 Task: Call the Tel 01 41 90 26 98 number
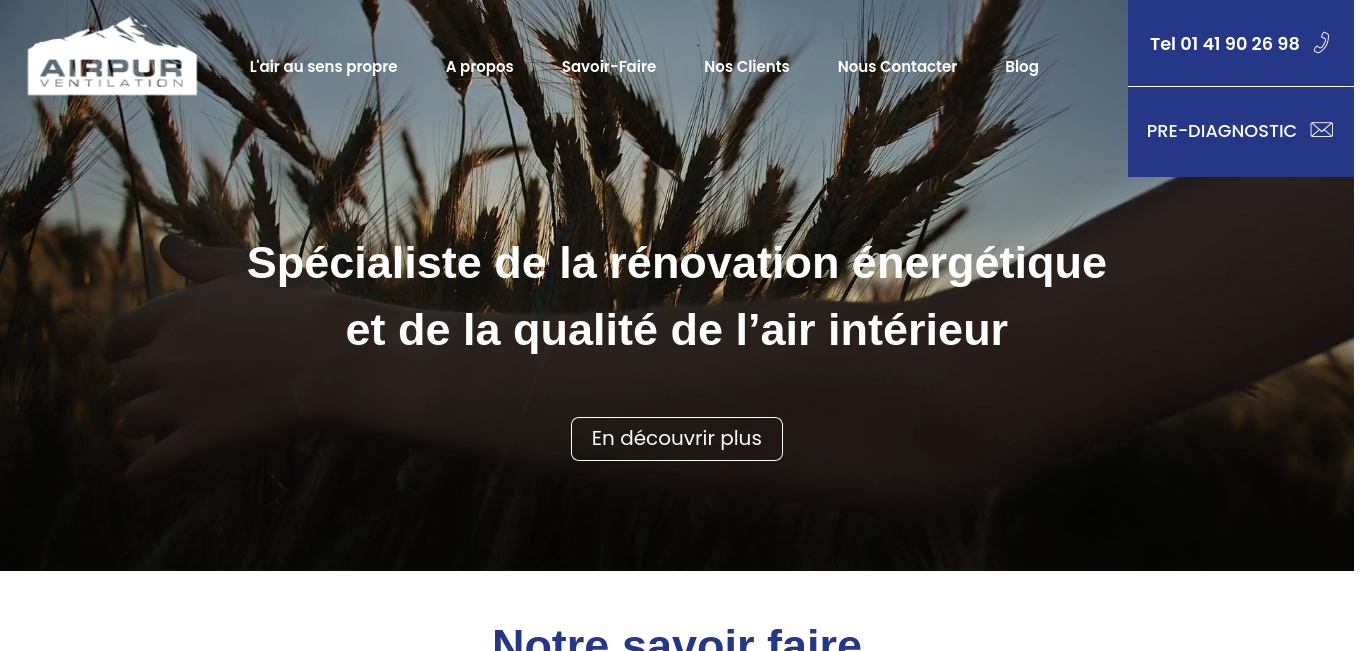click(1239, 44)
